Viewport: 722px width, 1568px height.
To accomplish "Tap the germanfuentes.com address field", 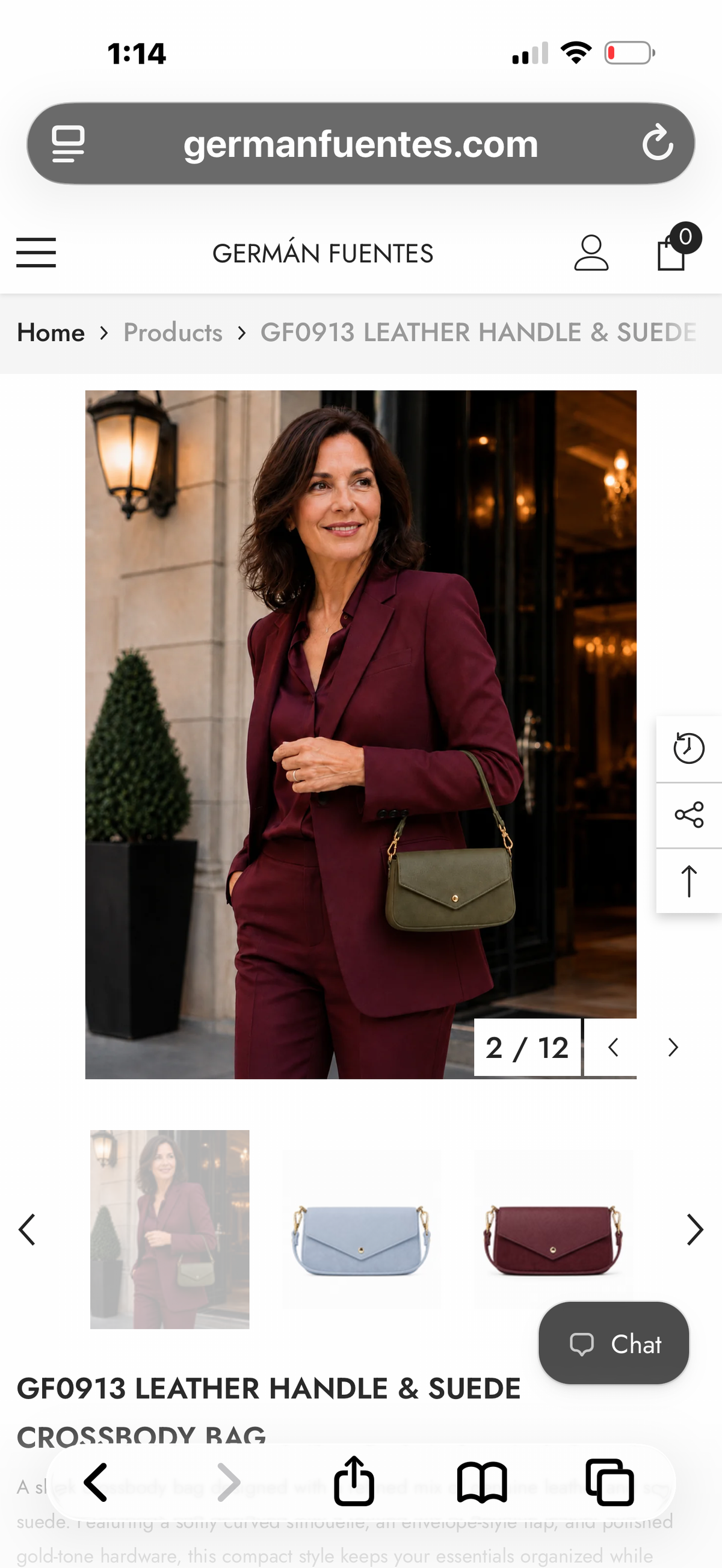I will [361, 144].
